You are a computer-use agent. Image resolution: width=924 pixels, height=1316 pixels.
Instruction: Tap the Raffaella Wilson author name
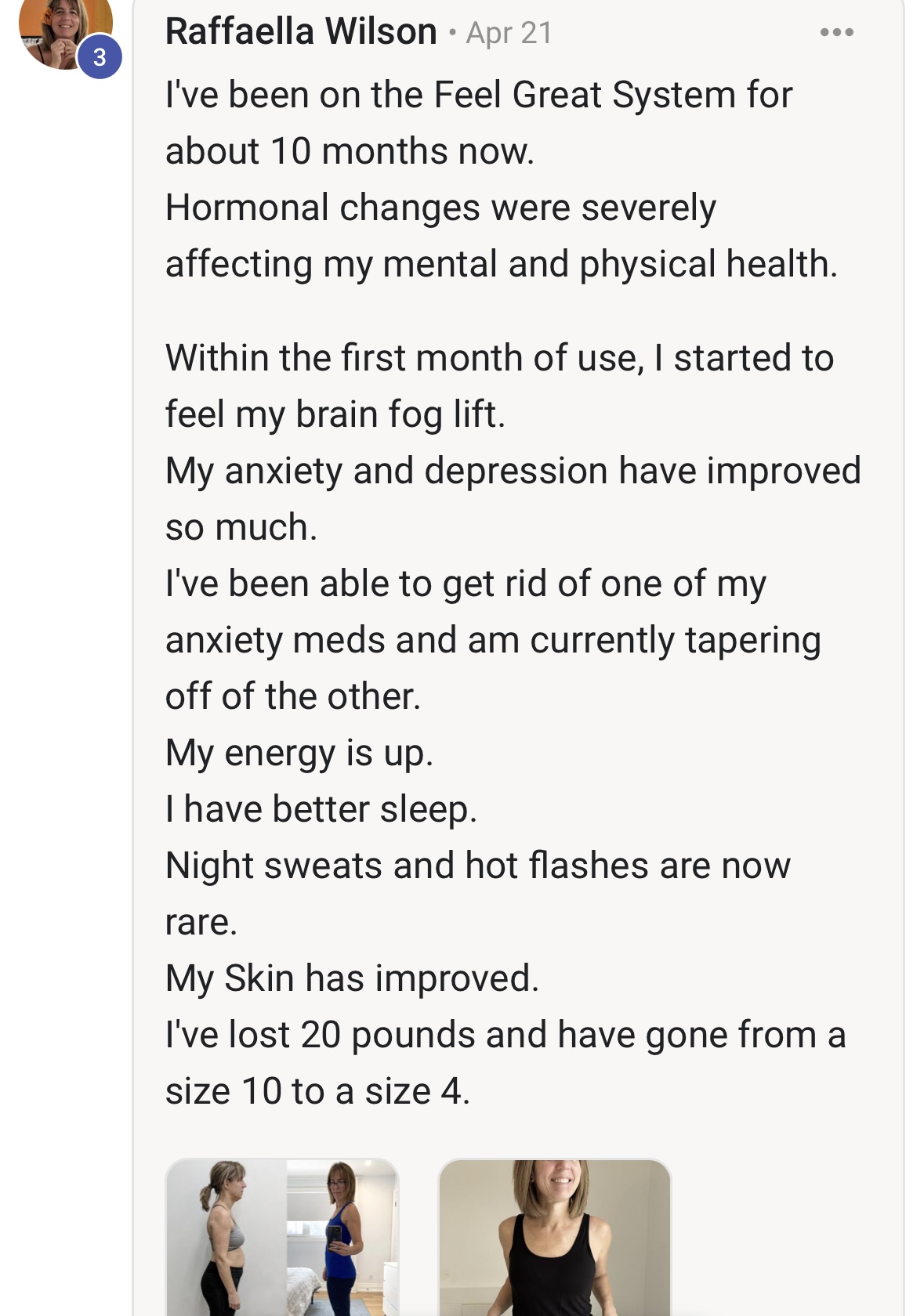[x=301, y=32]
